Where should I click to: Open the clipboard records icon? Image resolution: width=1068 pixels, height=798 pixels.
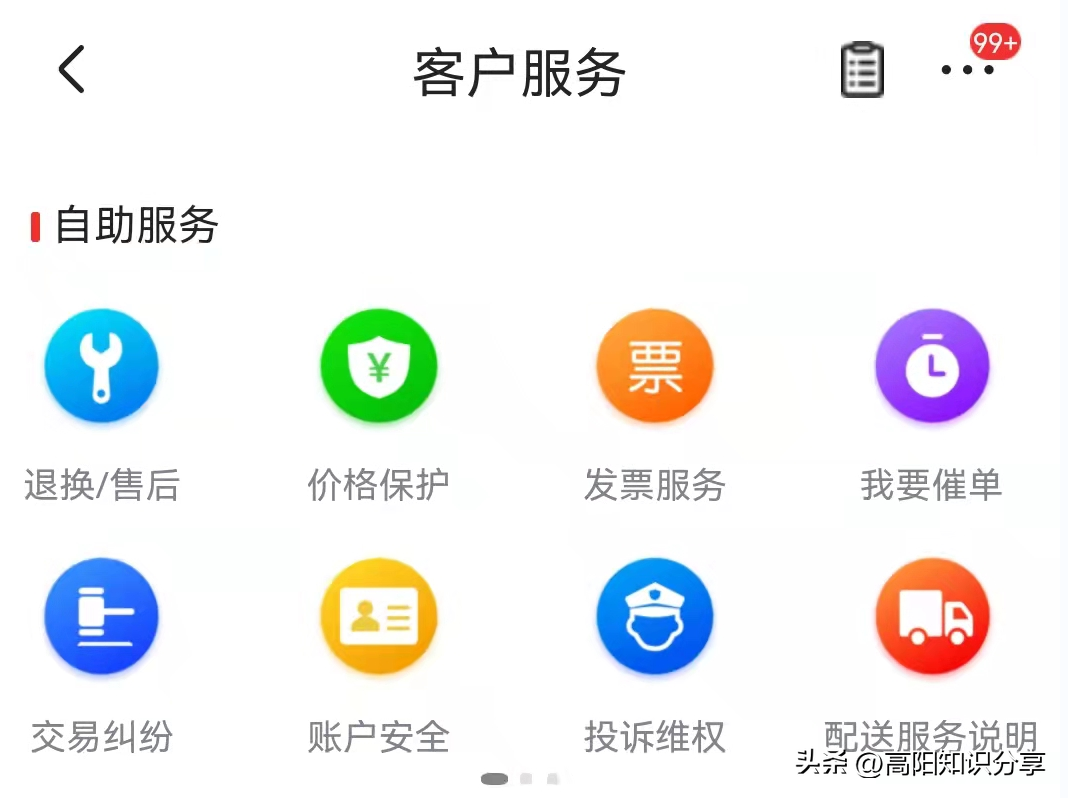(x=861, y=71)
